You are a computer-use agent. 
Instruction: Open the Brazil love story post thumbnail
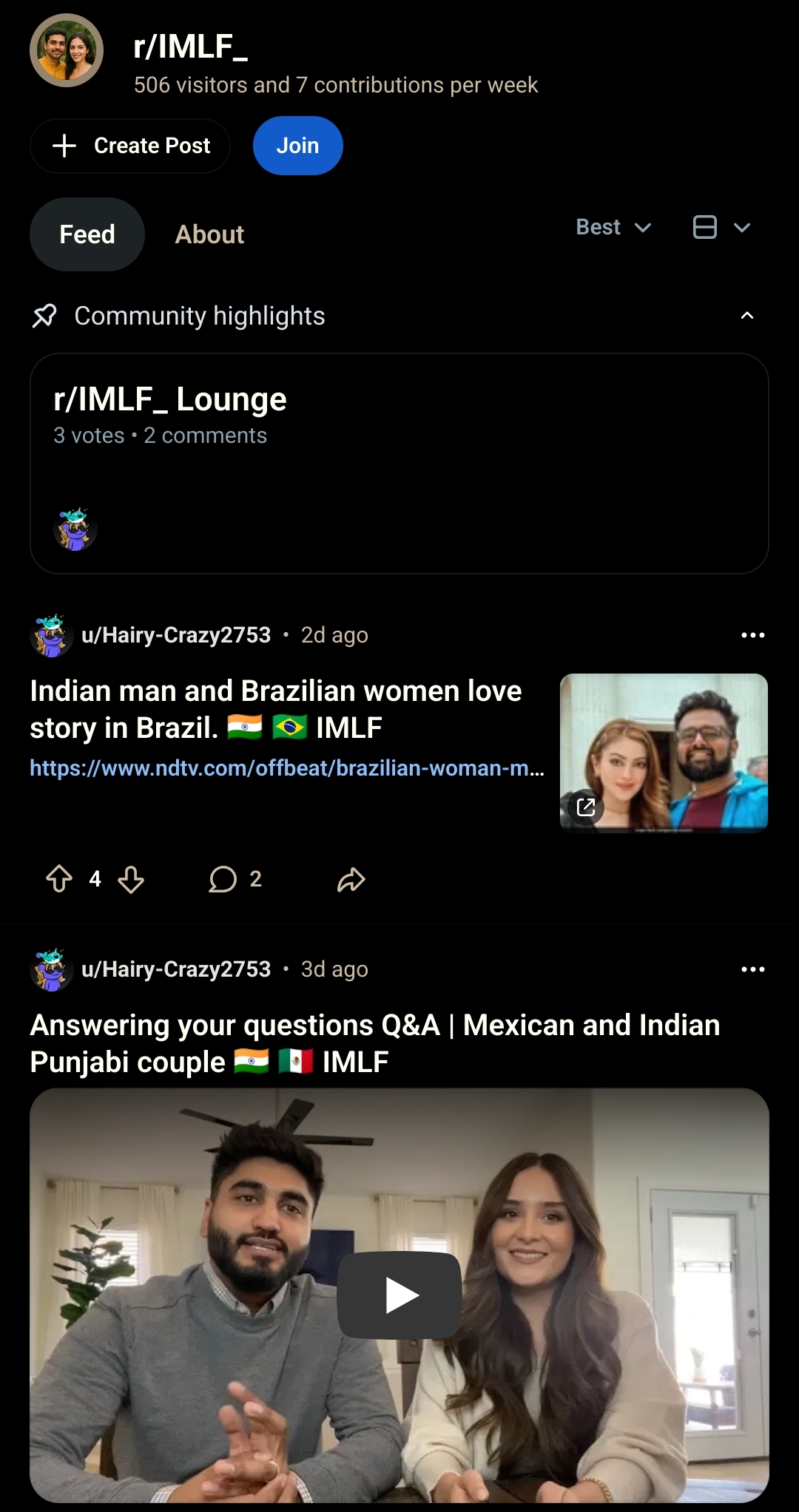[x=664, y=753]
